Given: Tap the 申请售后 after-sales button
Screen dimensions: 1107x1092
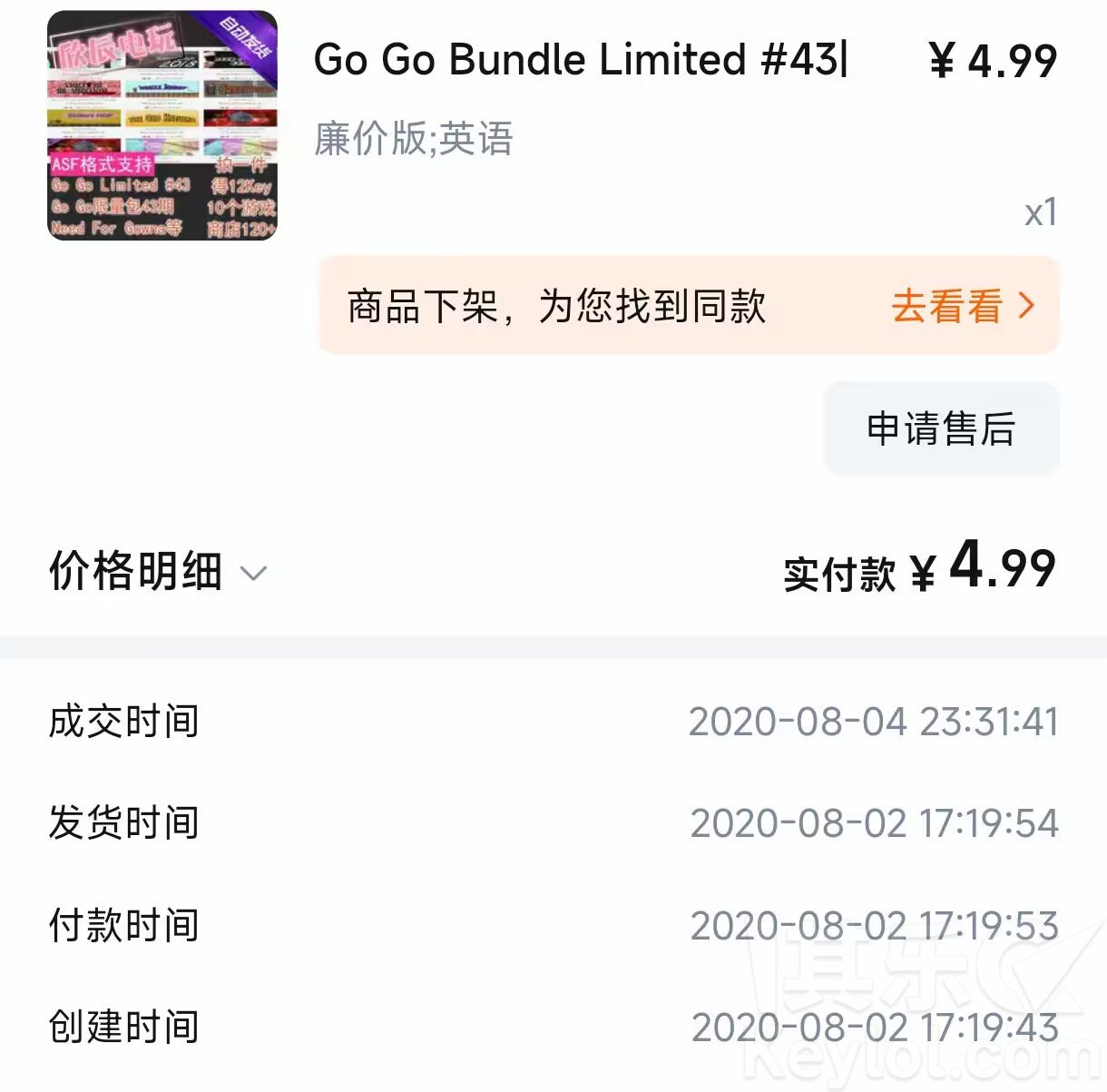Looking at the screenshot, I should coord(941,428).
